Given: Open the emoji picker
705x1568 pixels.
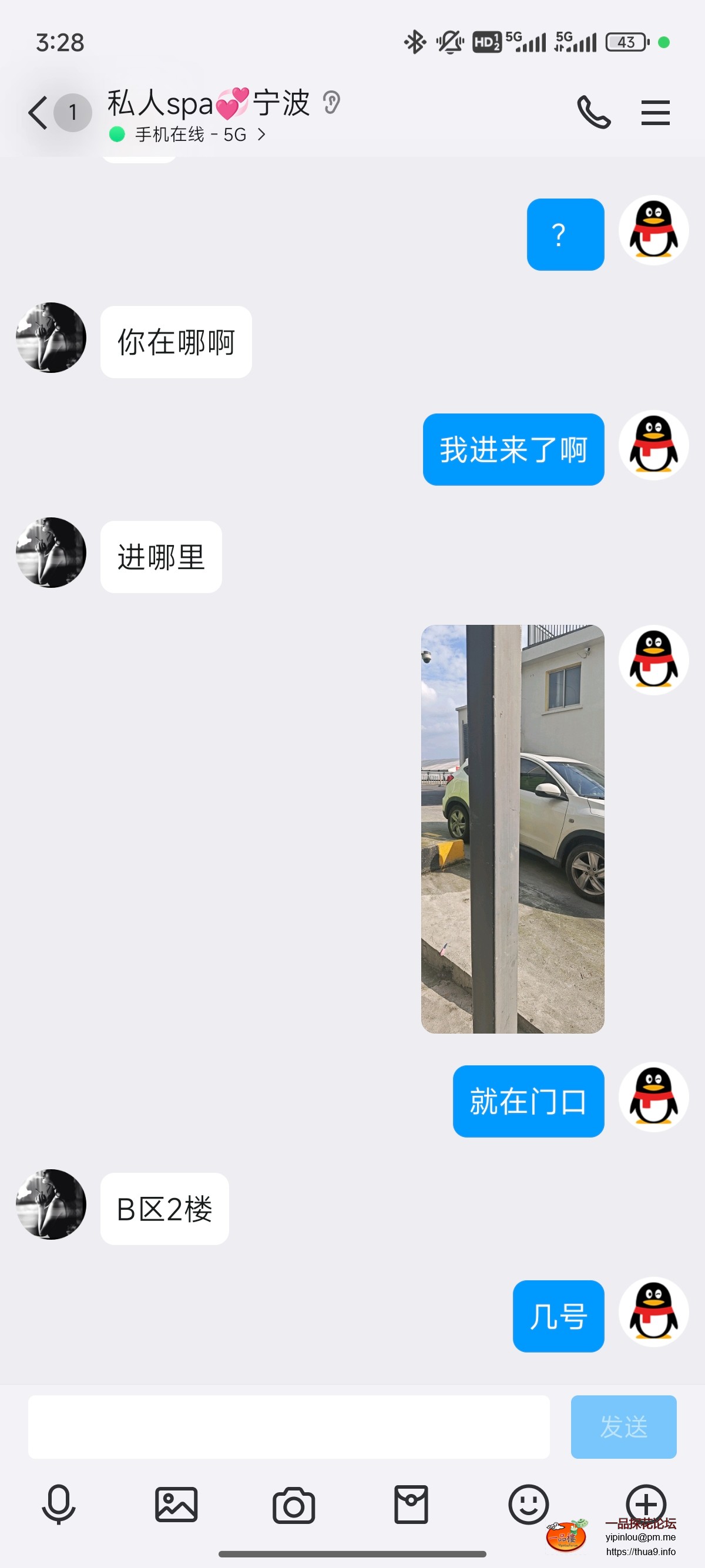Looking at the screenshot, I should (x=528, y=1504).
